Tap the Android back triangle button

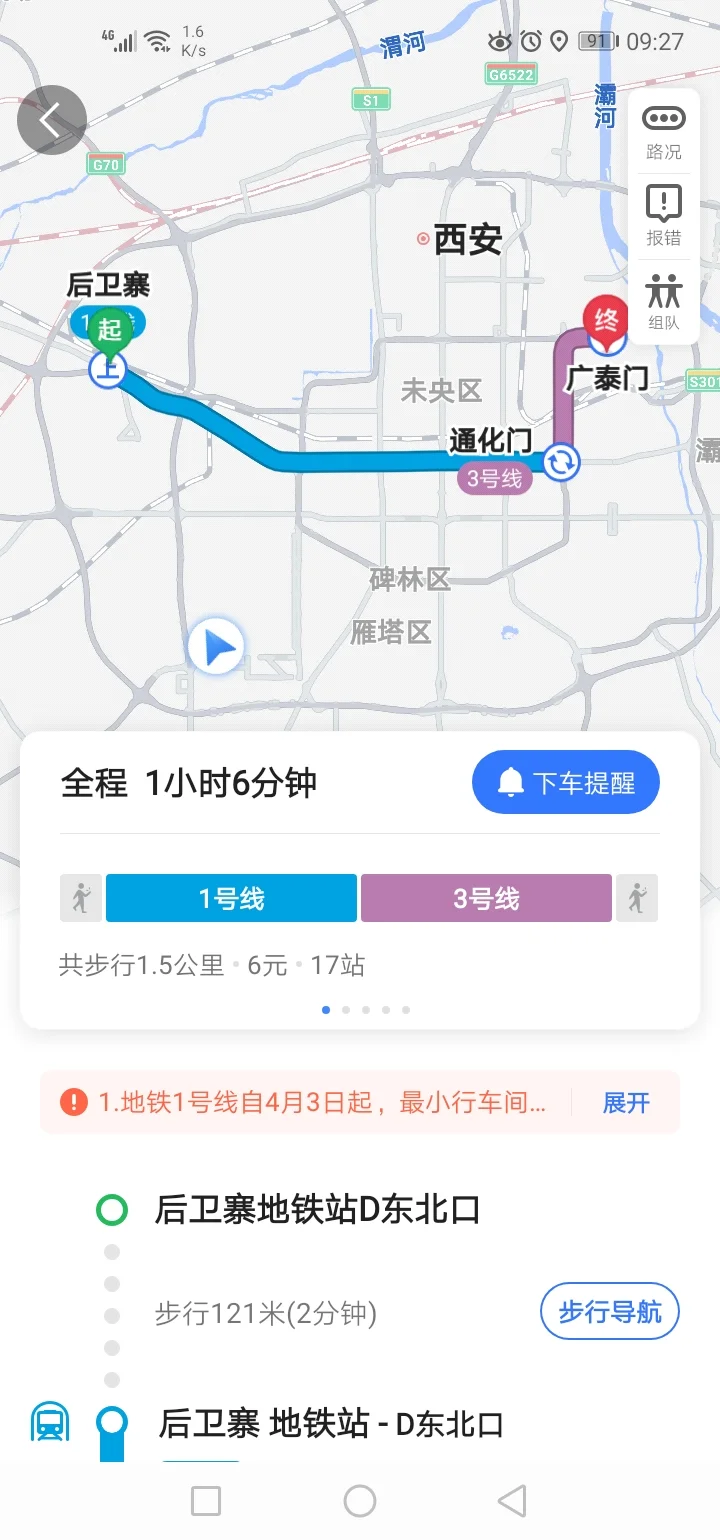[x=510, y=1500]
